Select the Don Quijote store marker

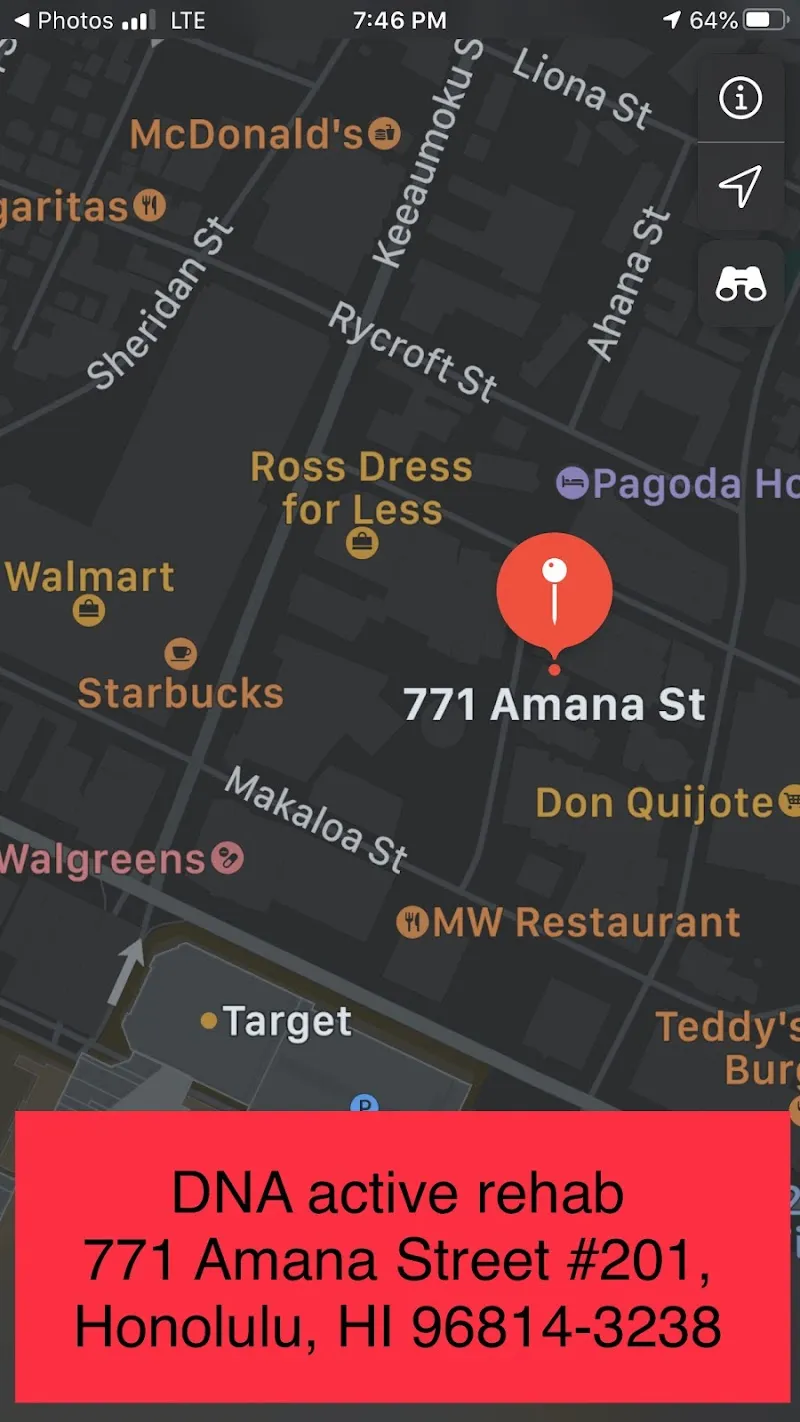point(790,801)
